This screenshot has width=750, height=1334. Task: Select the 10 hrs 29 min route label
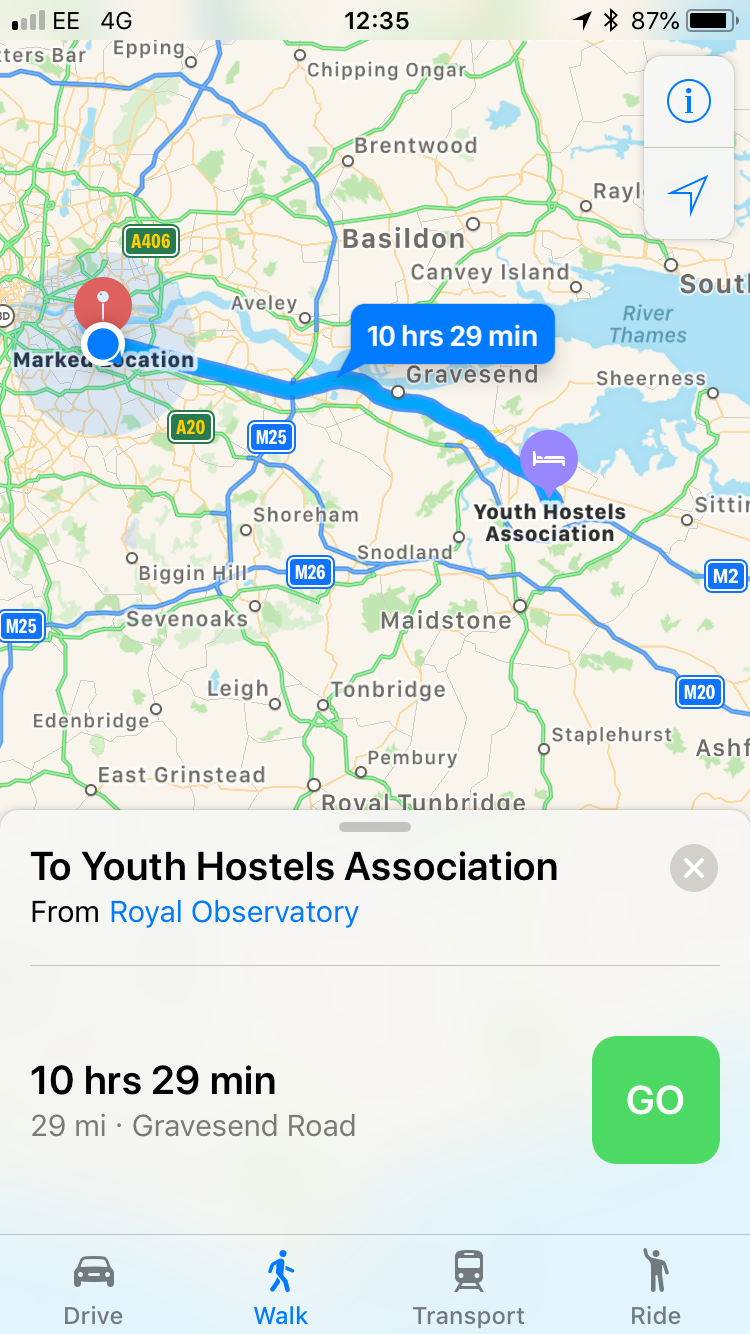click(452, 335)
